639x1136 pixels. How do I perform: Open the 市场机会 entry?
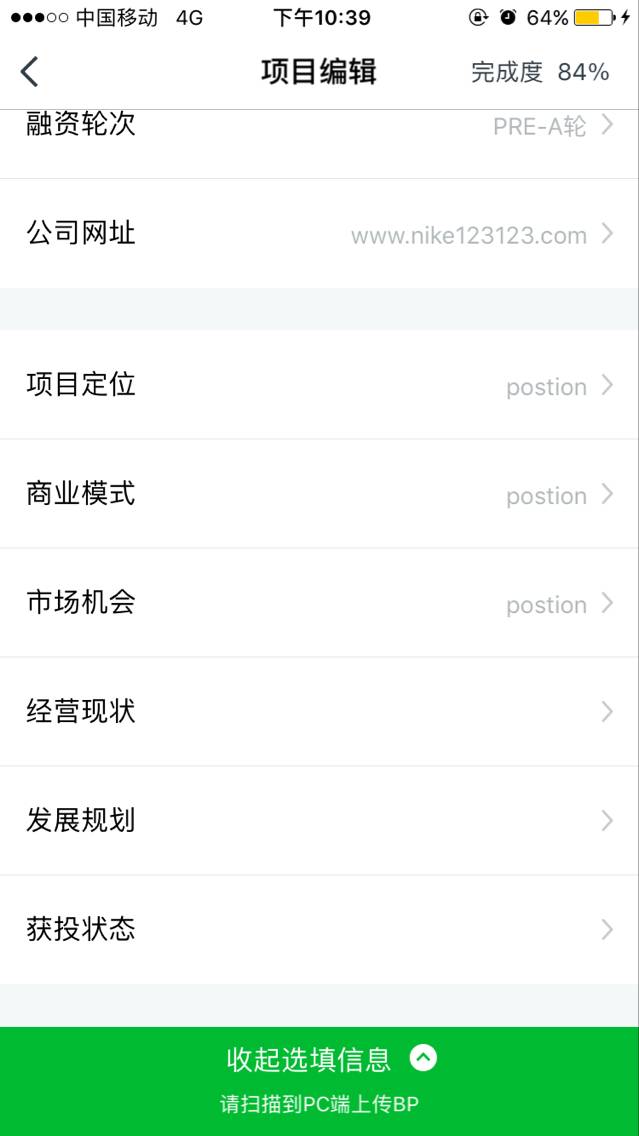320,603
